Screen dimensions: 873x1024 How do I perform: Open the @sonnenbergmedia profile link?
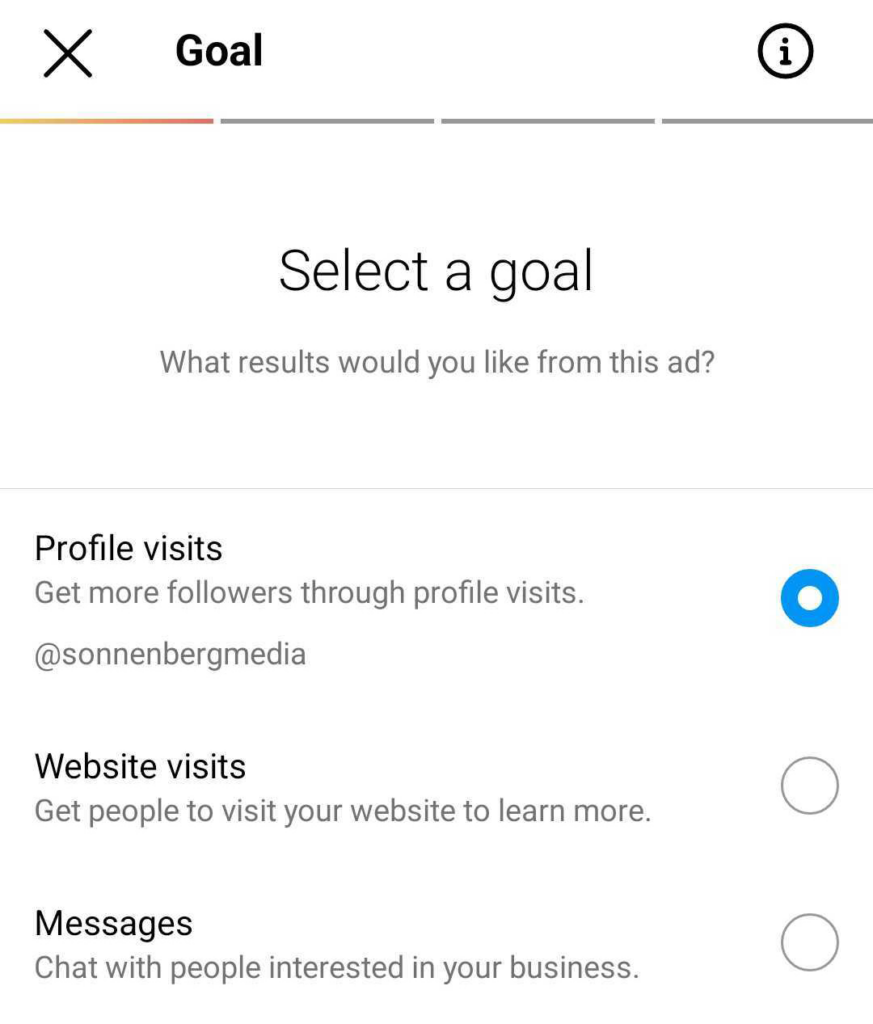pos(170,653)
